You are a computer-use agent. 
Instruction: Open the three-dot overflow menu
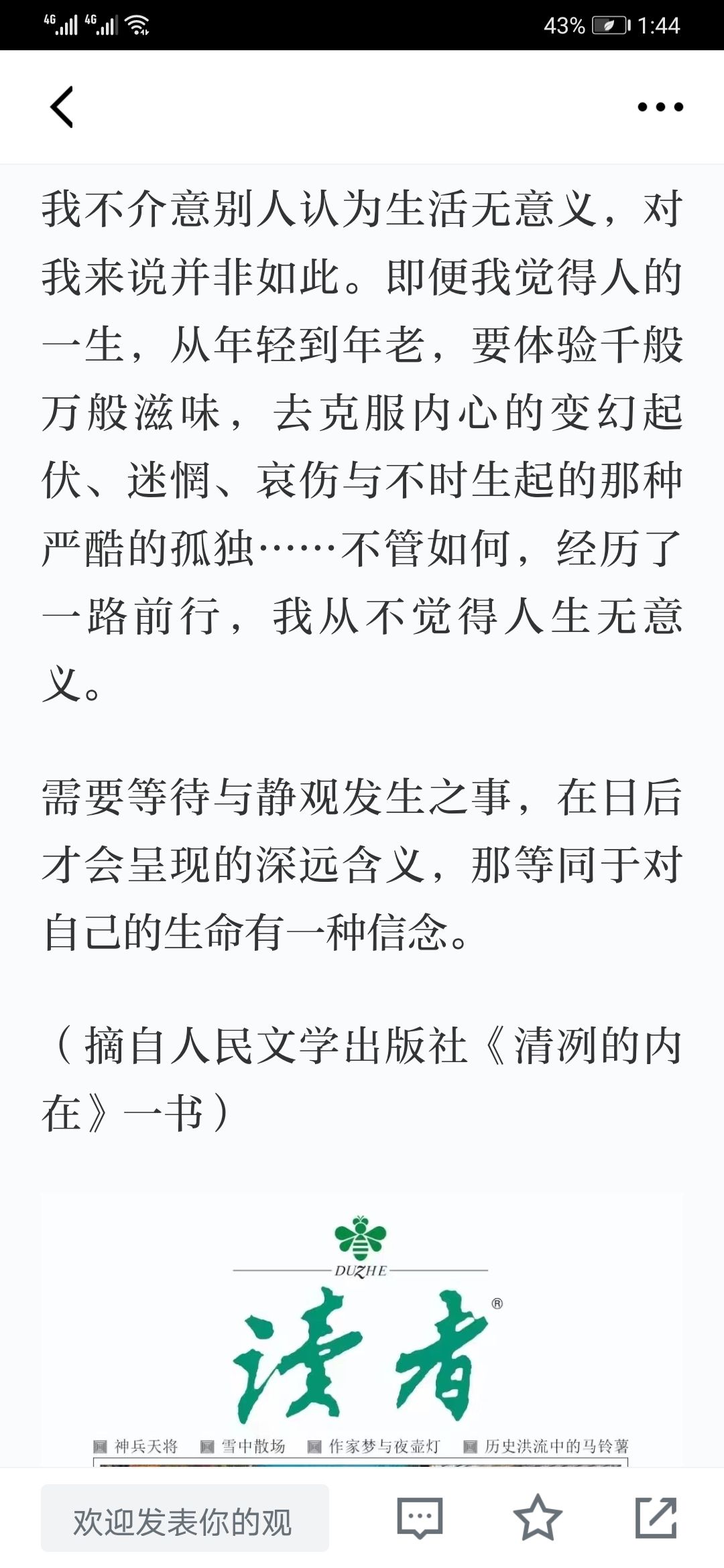[660, 107]
